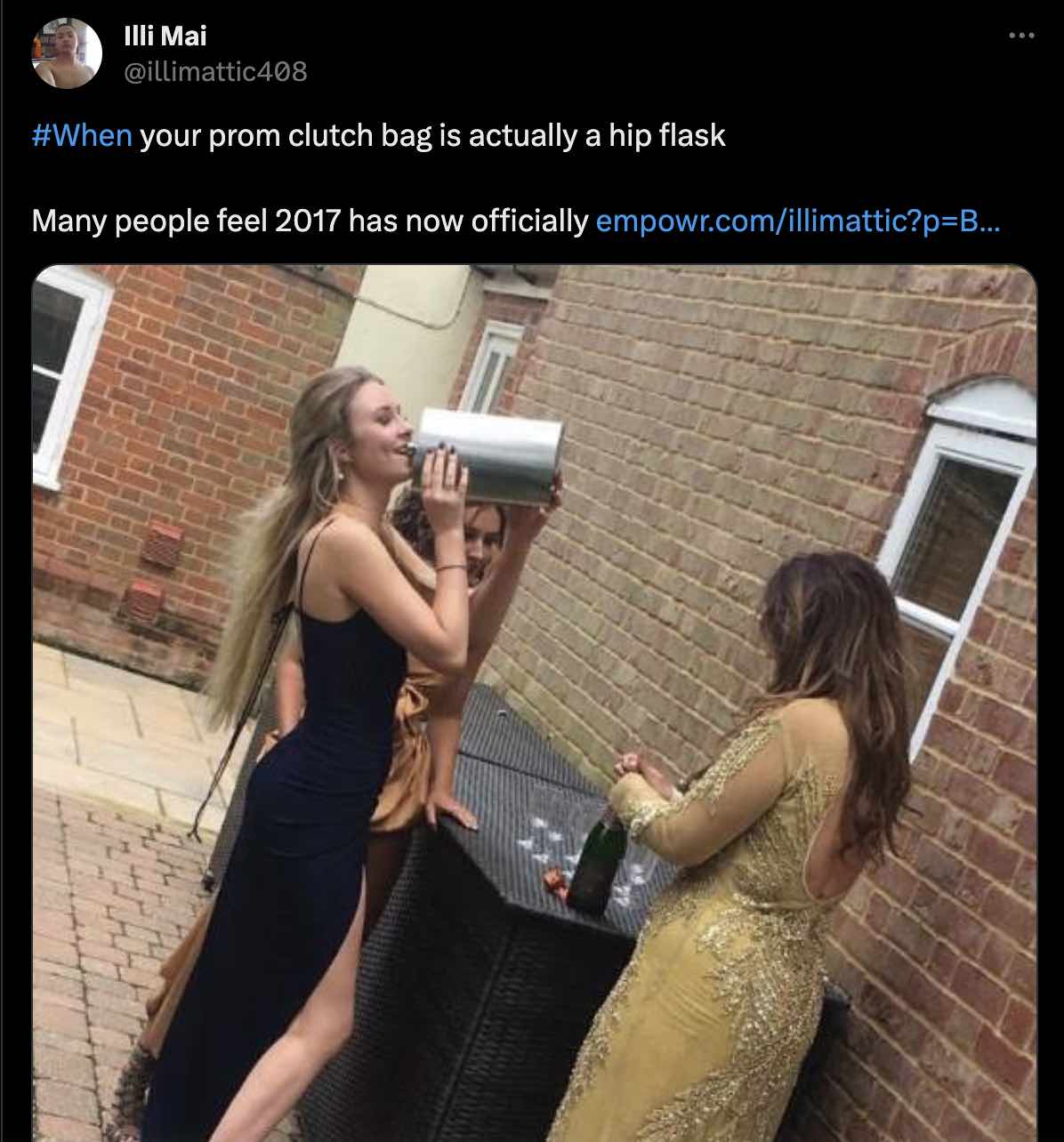
Task: Tap the #When hashtag
Action: pos(82,135)
